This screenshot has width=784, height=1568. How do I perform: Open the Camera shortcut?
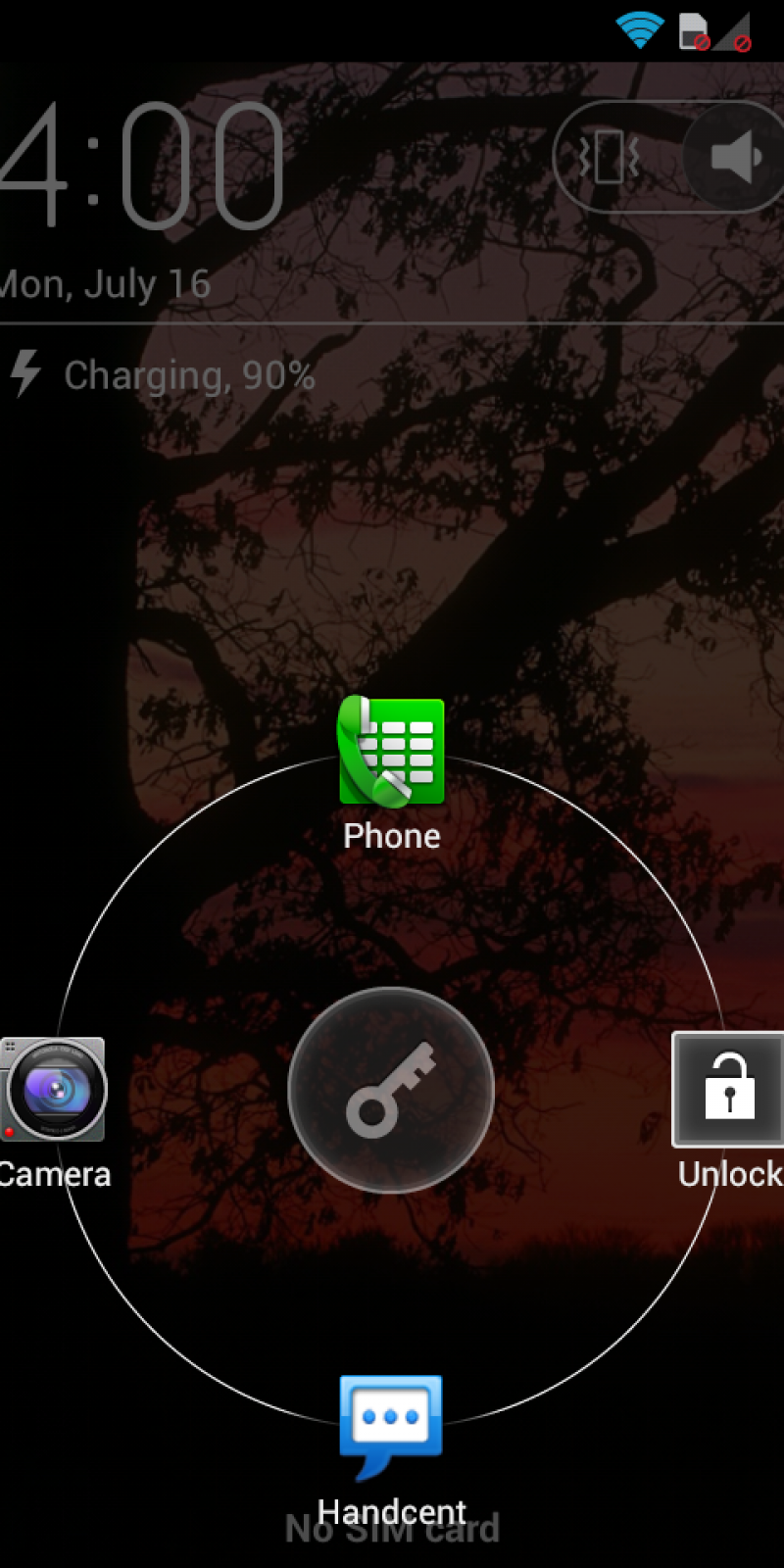tap(54, 1090)
